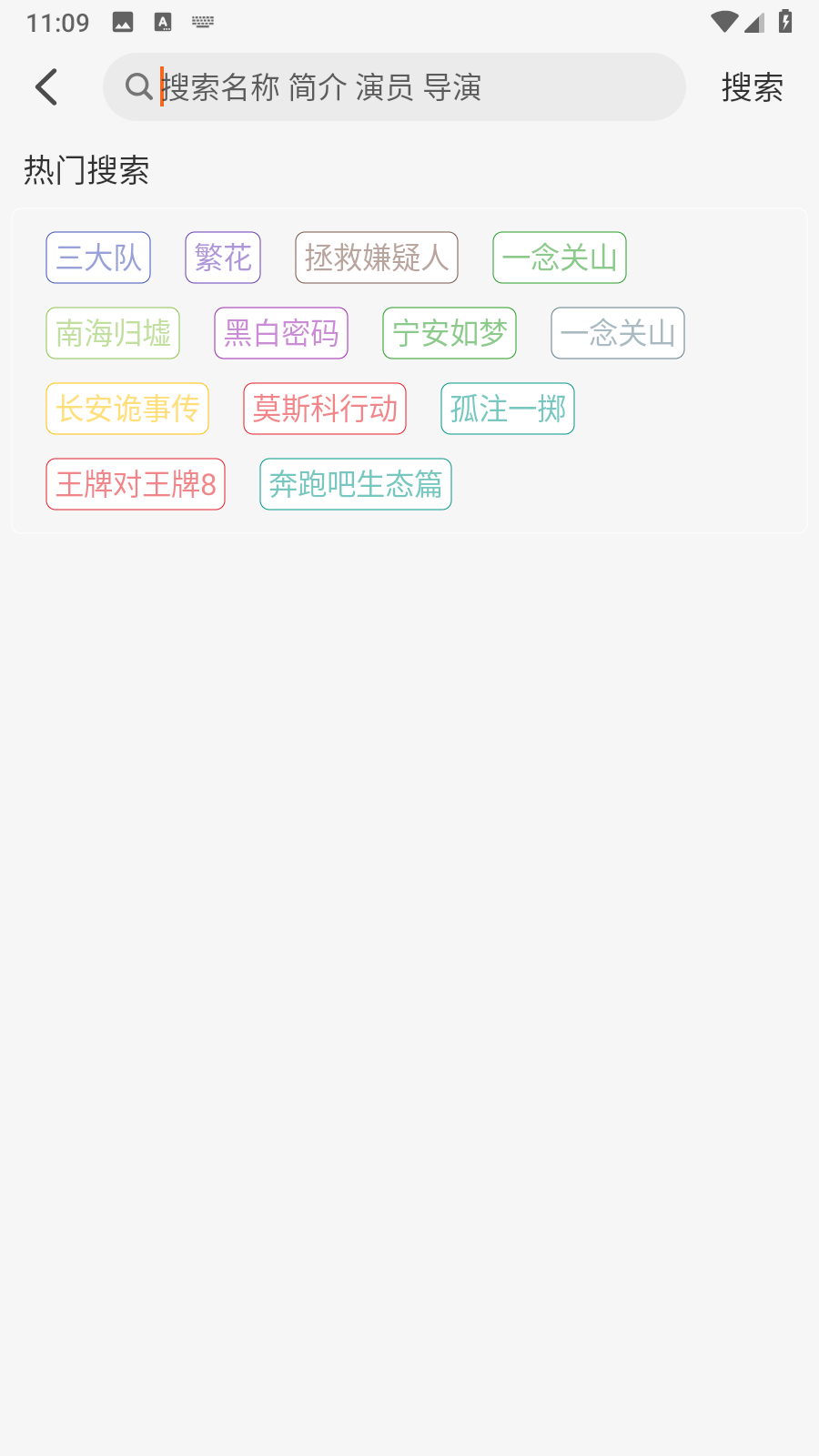Image resolution: width=819 pixels, height=1456 pixels.
Task: Tap the 王牌对王牌8 chip
Action: pyautogui.click(x=136, y=484)
